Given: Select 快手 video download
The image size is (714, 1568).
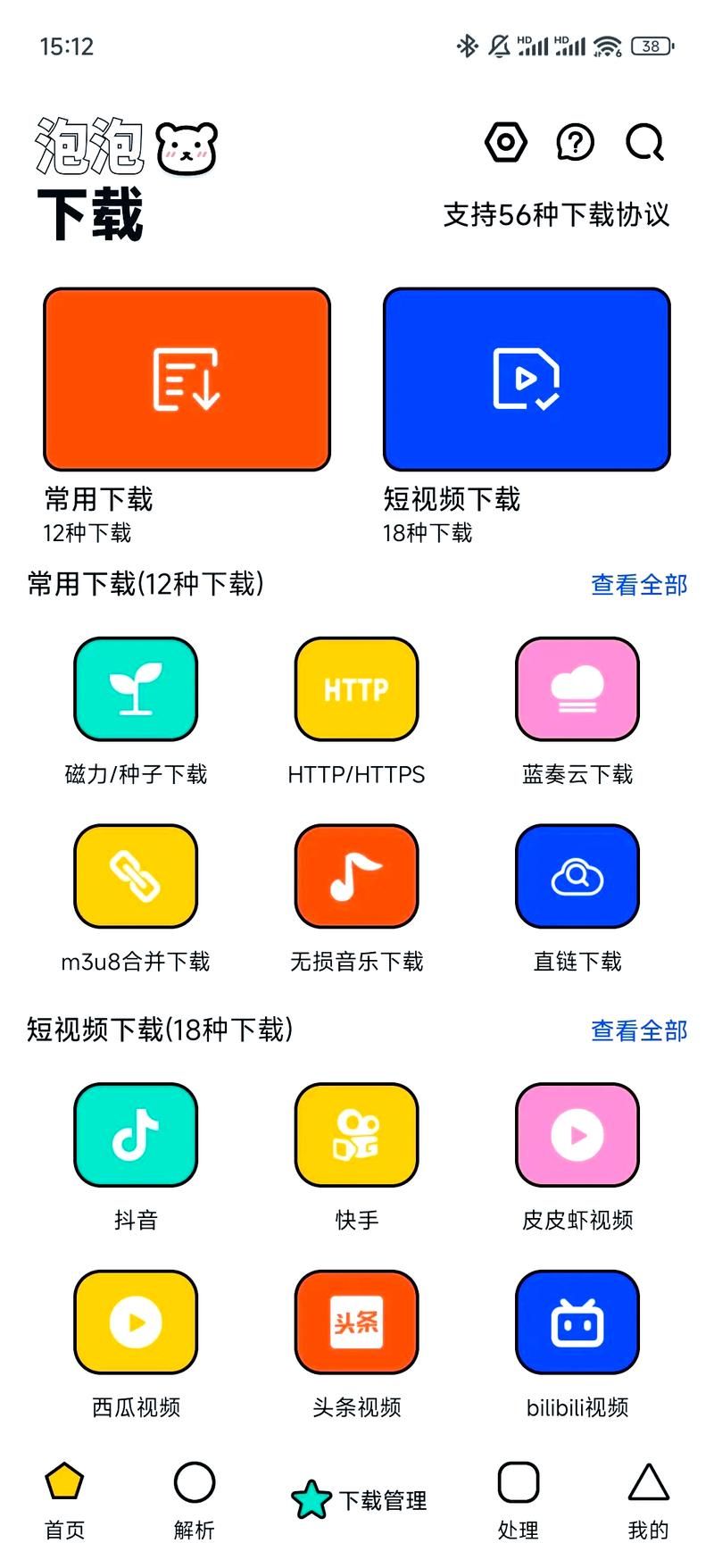Looking at the screenshot, I should (x=356, y=1135).
